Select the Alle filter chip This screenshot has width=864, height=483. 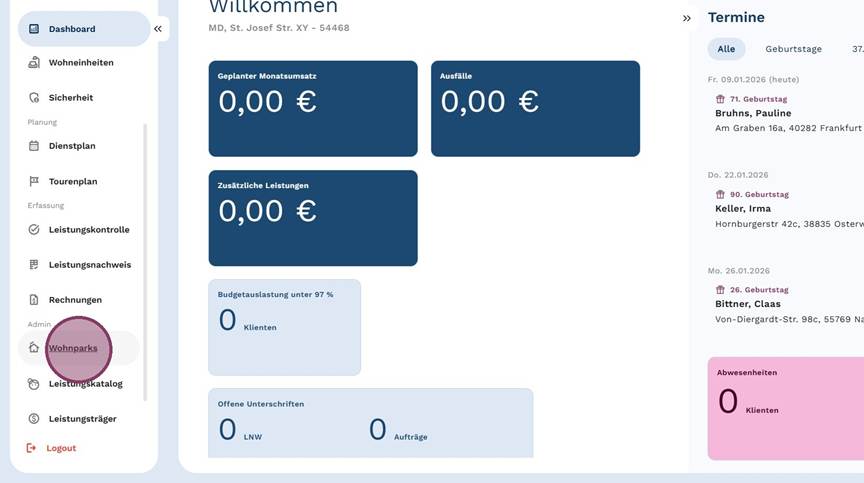click(x=726, y=49)
